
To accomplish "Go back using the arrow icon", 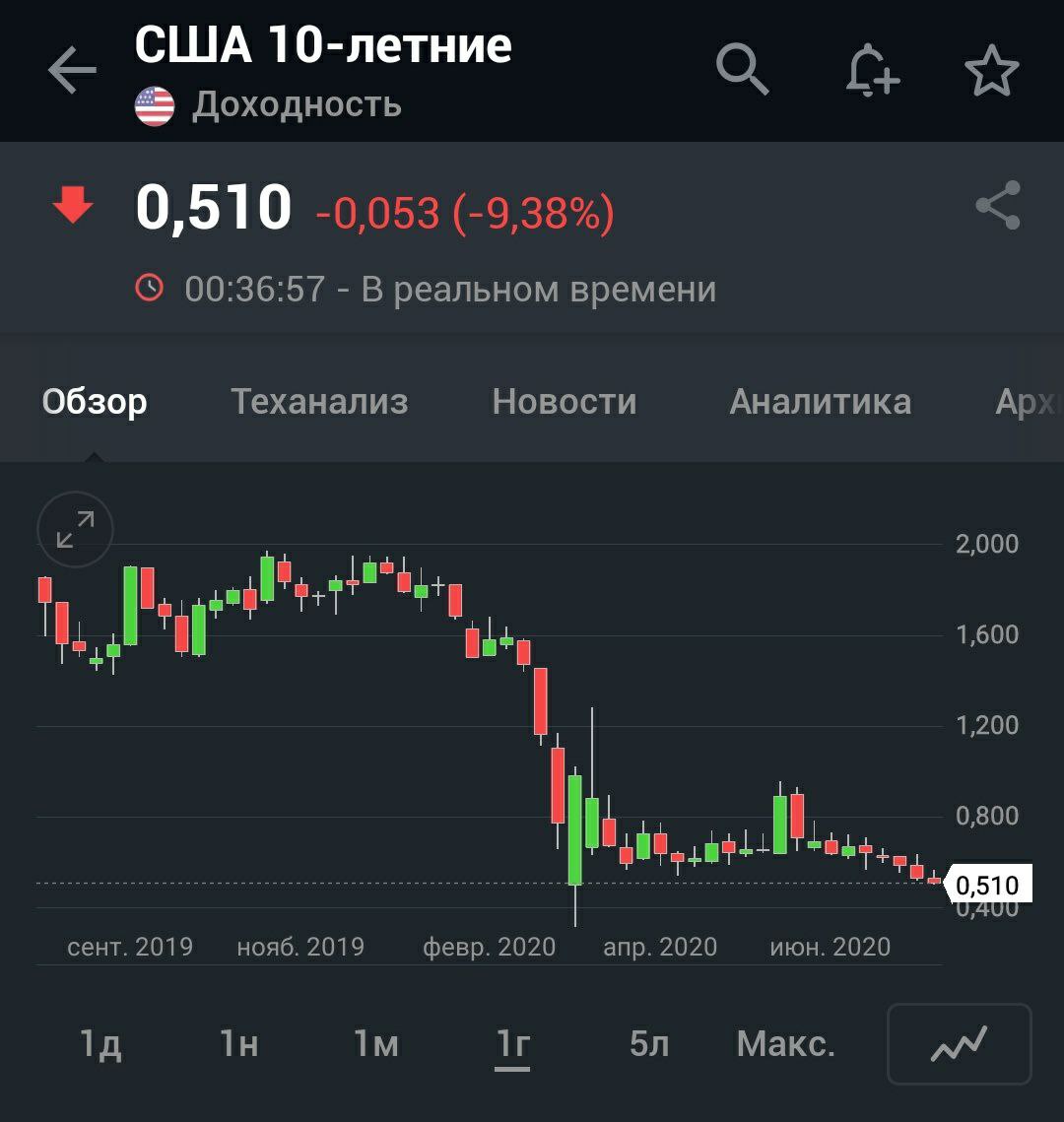I will (x=72, y=72).
